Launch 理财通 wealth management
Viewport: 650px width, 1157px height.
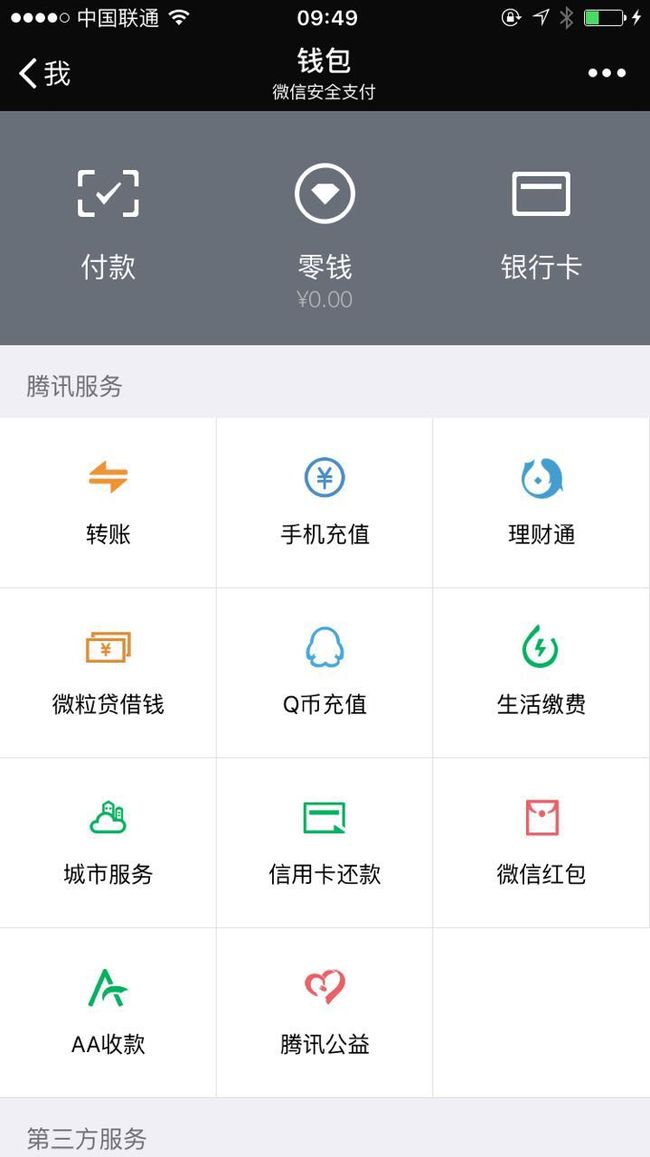coord(542,502)
